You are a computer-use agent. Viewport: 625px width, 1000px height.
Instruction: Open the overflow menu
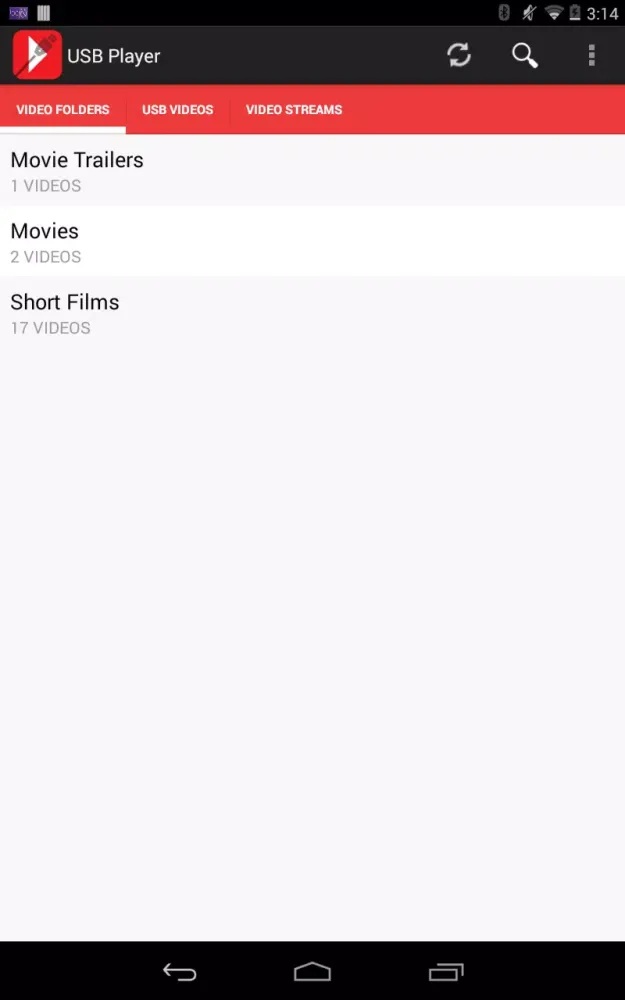coord(591,56)
